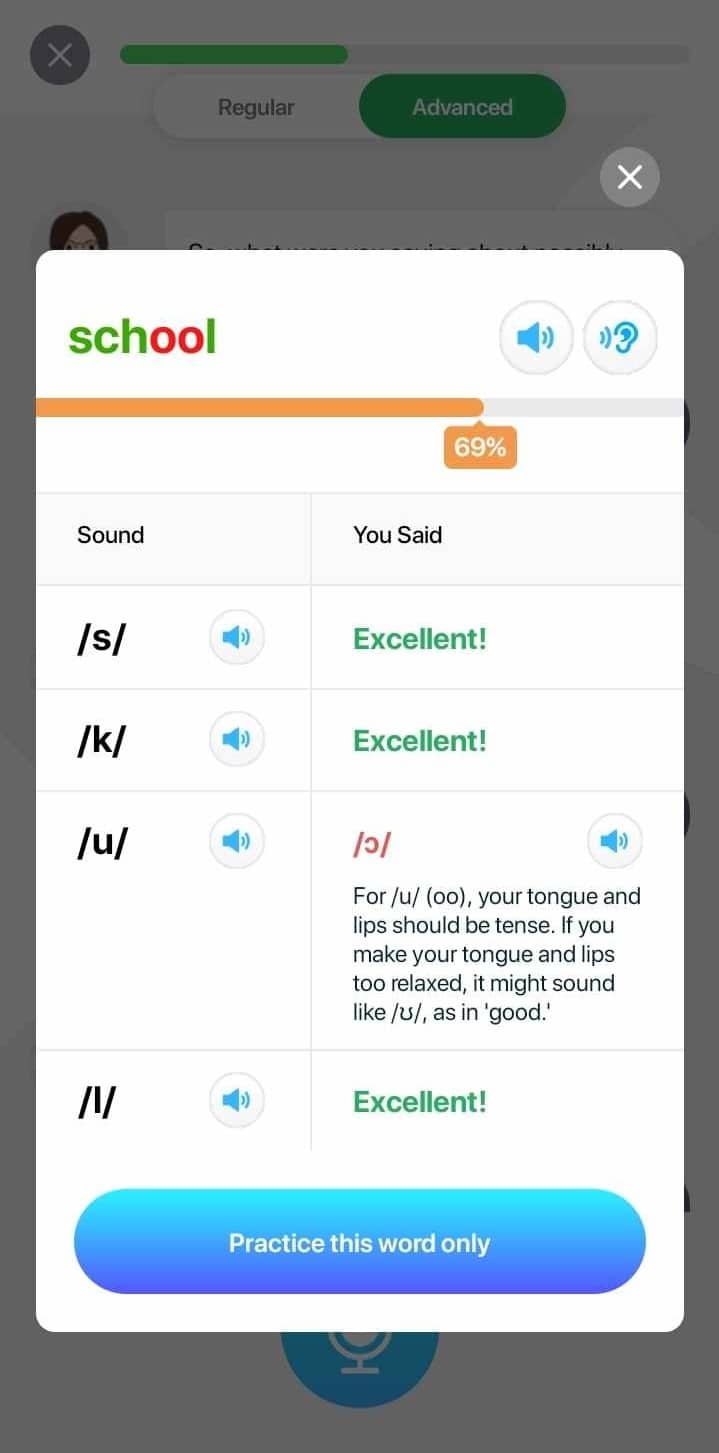Screen dimensions: 719x1453
Task: Play the /s/ sound sample
Action: click(236, 637)
